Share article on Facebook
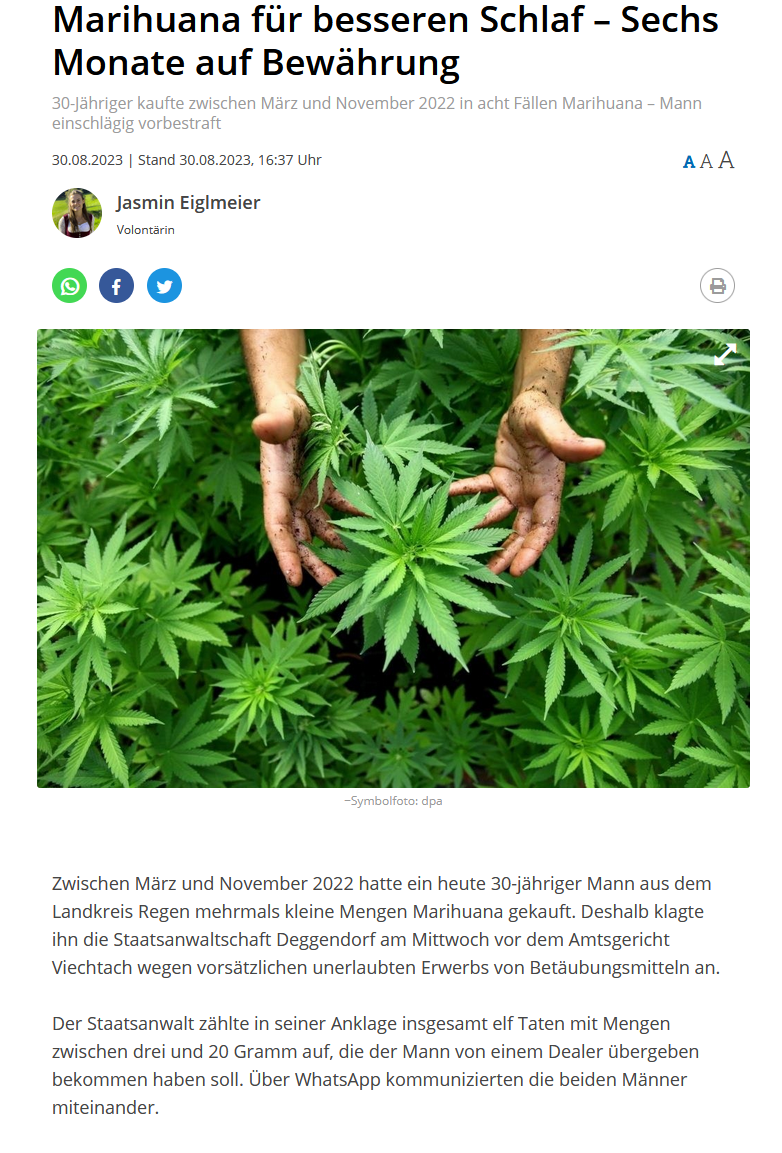The height and width of the screenshot is (1153, 782). (x=116, y=286)
